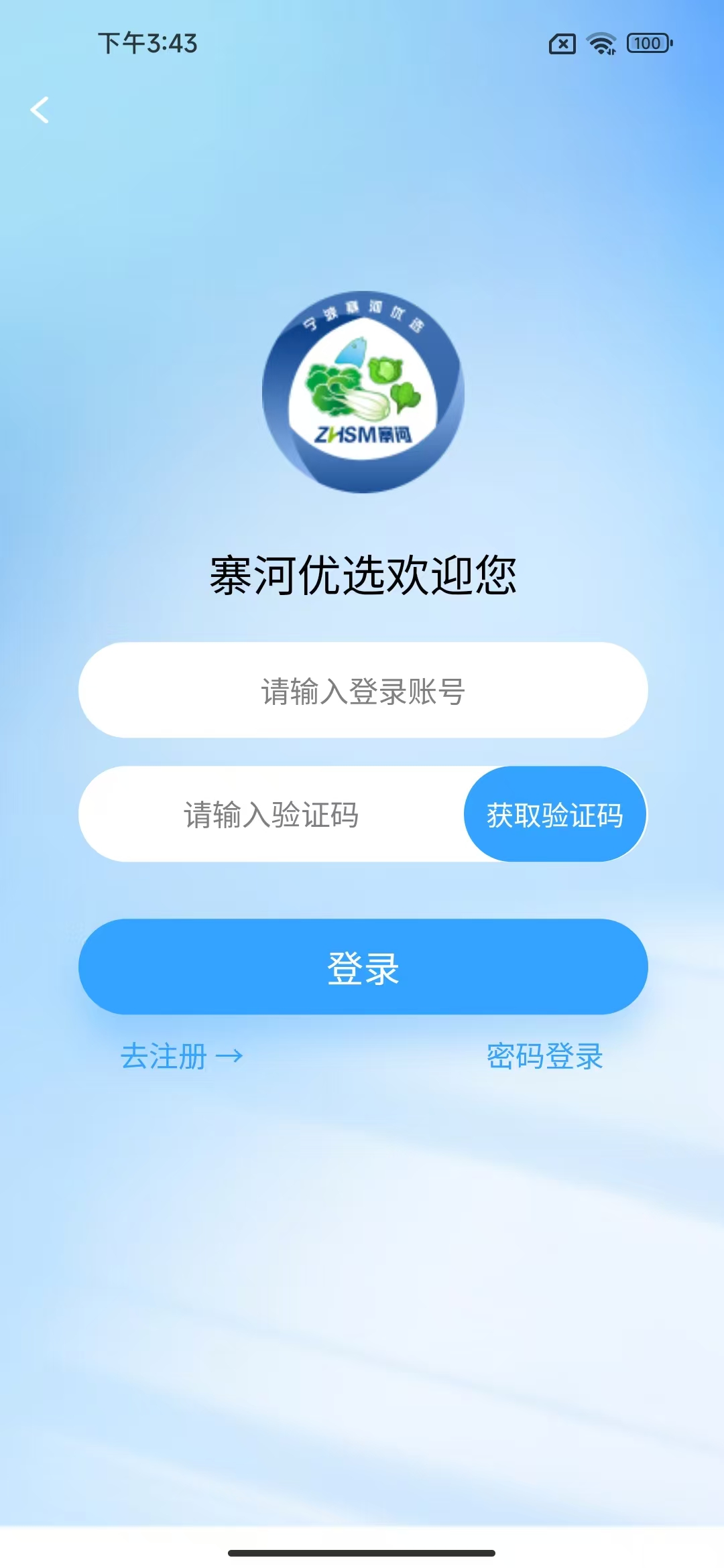Click the ZHSM 寨河 app logo
724x1568 pixels.
pyautogui.click(x=362, y=394)
